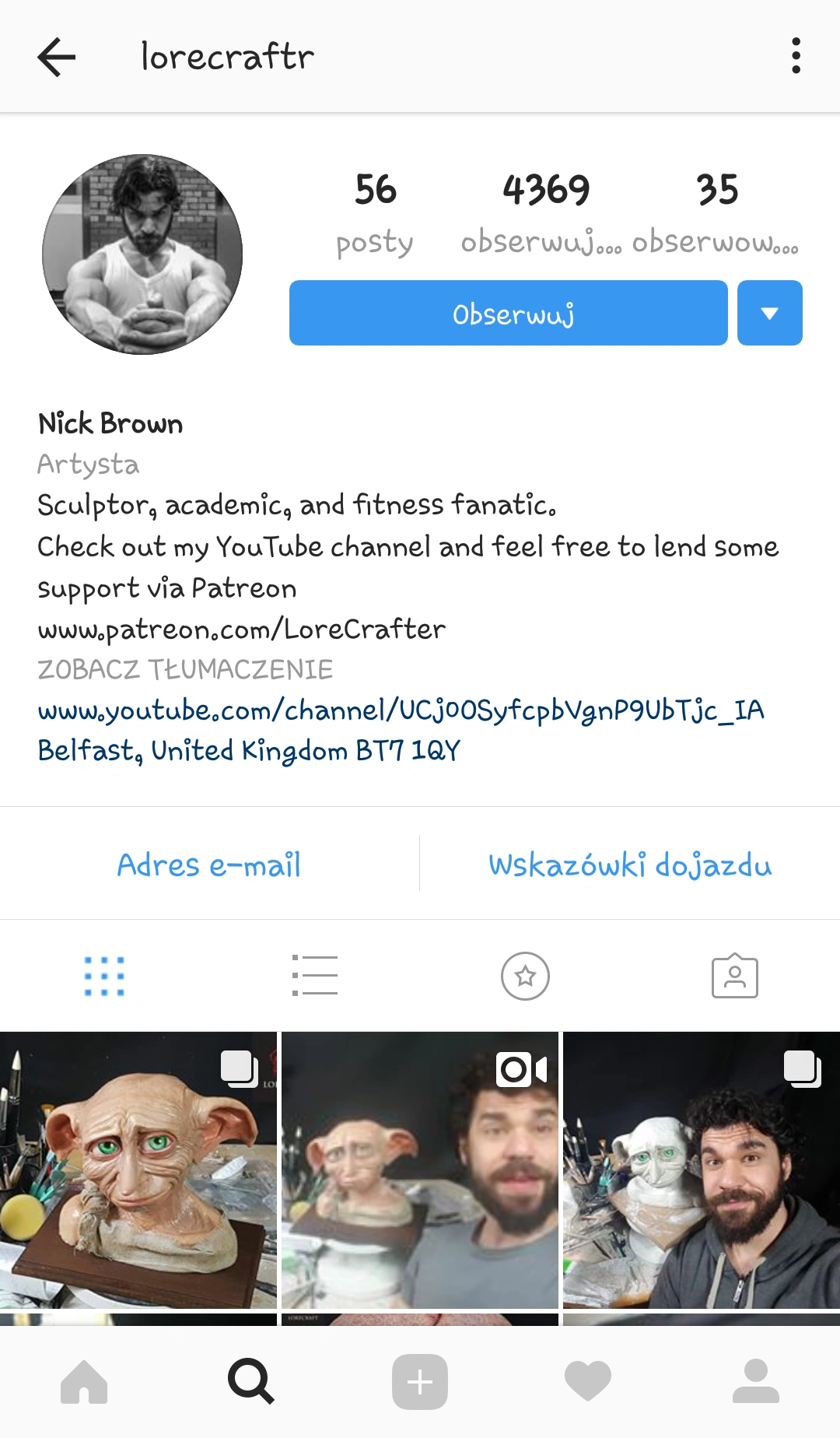Open the three-dot overflow menu

click(795, 56)
